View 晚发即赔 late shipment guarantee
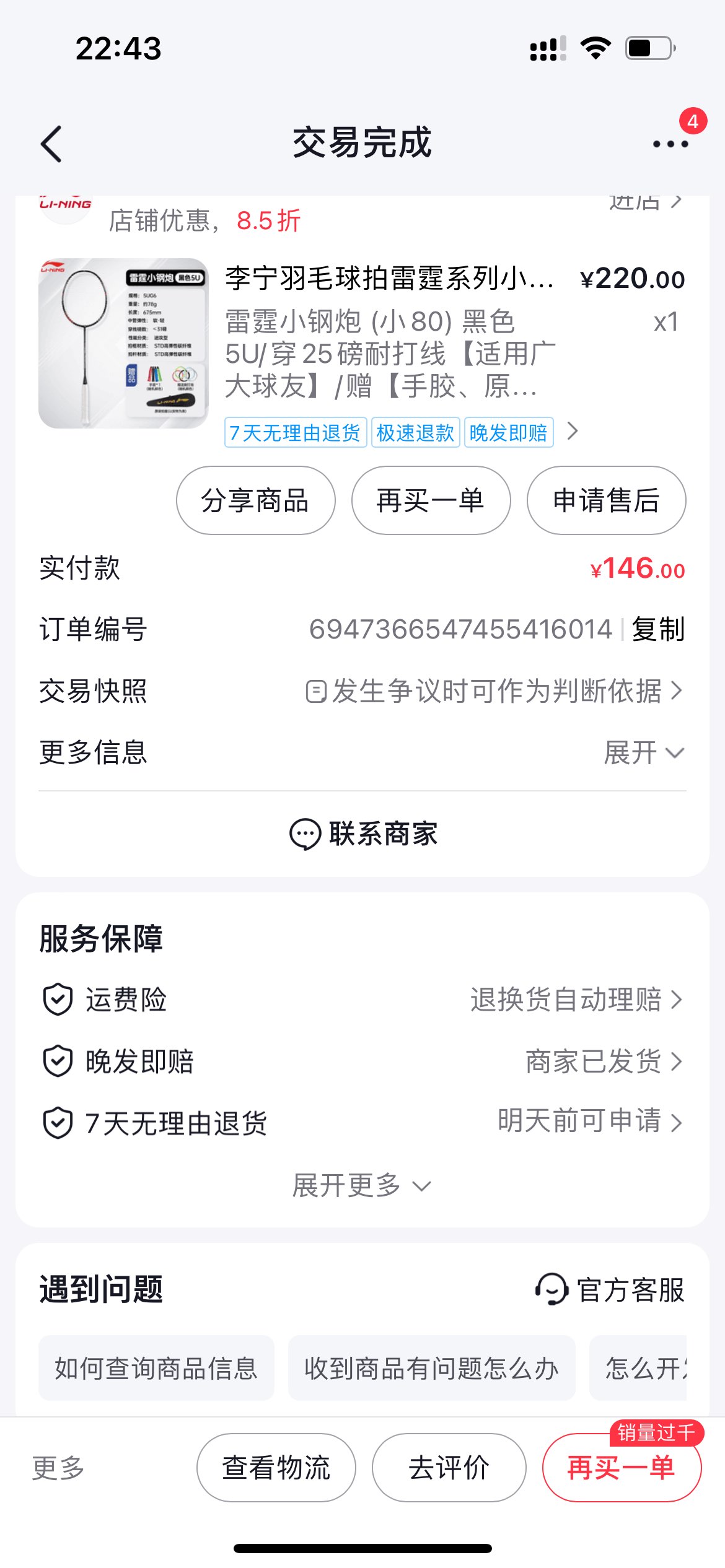This screenshot has width=725, height=1568. pyautogui.click(x=604, y=1061)
